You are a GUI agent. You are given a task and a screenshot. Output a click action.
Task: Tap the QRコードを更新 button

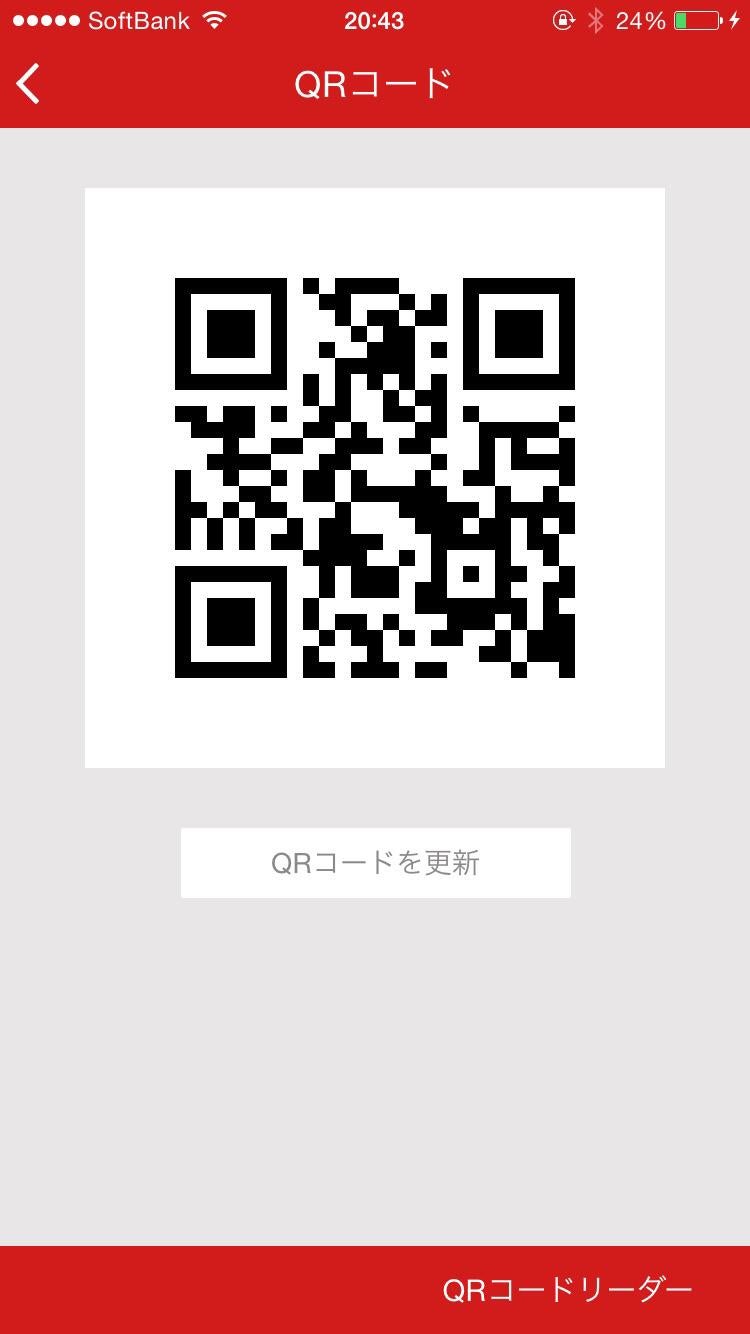[375, 862]
